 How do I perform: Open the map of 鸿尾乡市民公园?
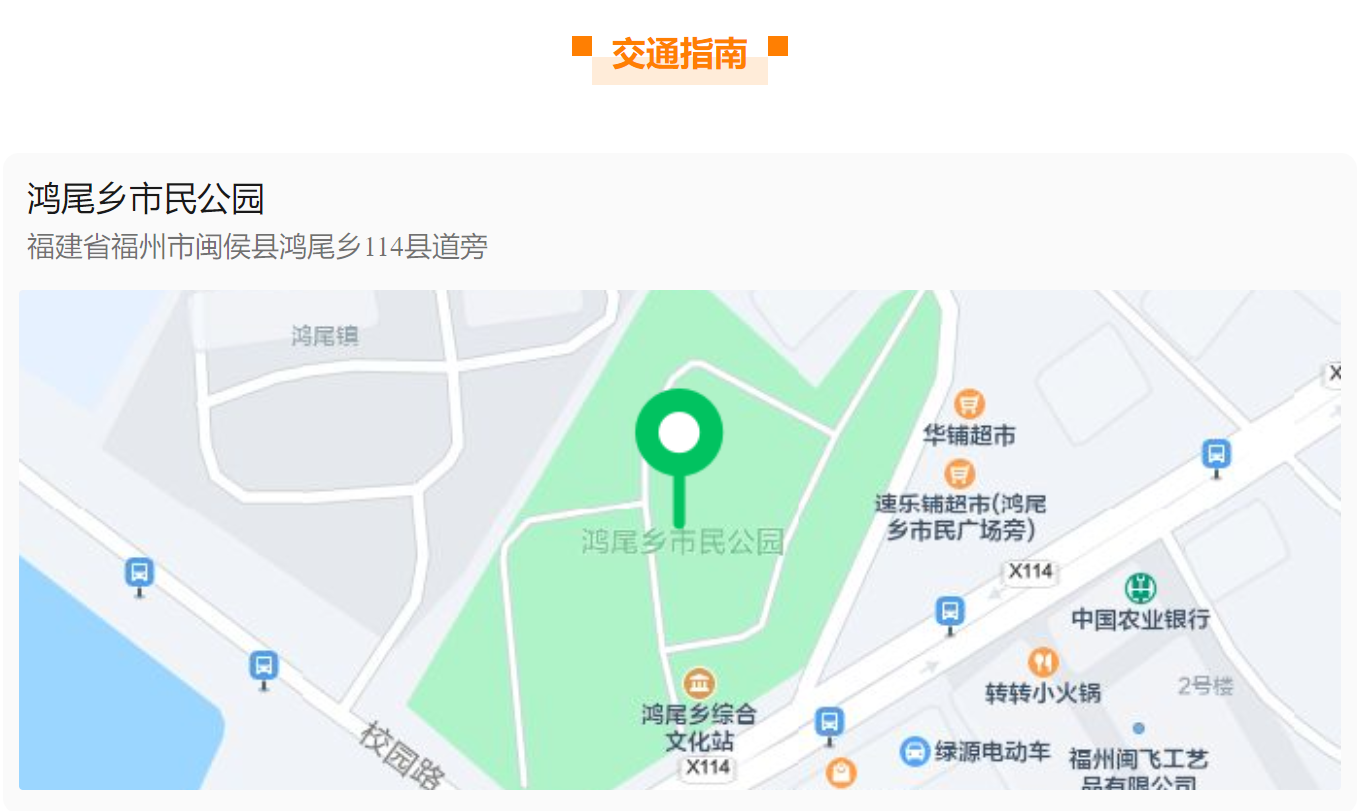coord(680,540)
